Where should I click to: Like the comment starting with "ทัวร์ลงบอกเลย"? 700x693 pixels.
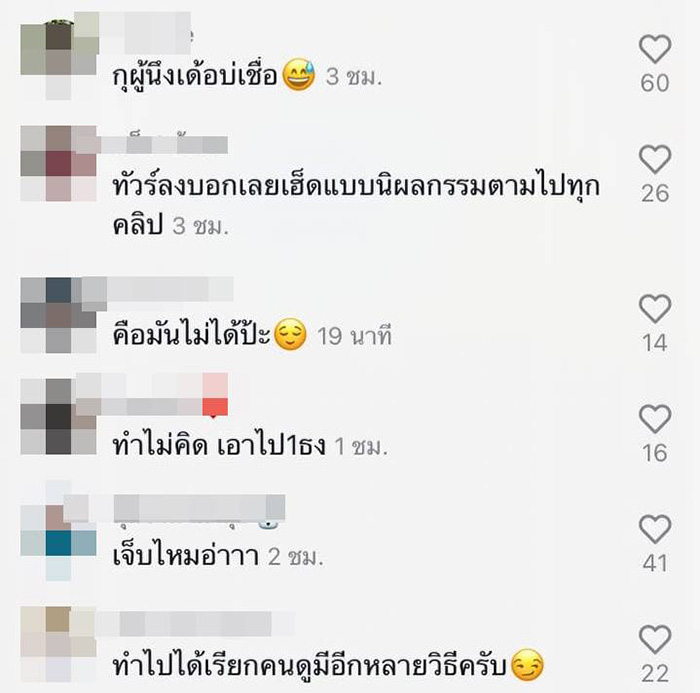(654, 159)
